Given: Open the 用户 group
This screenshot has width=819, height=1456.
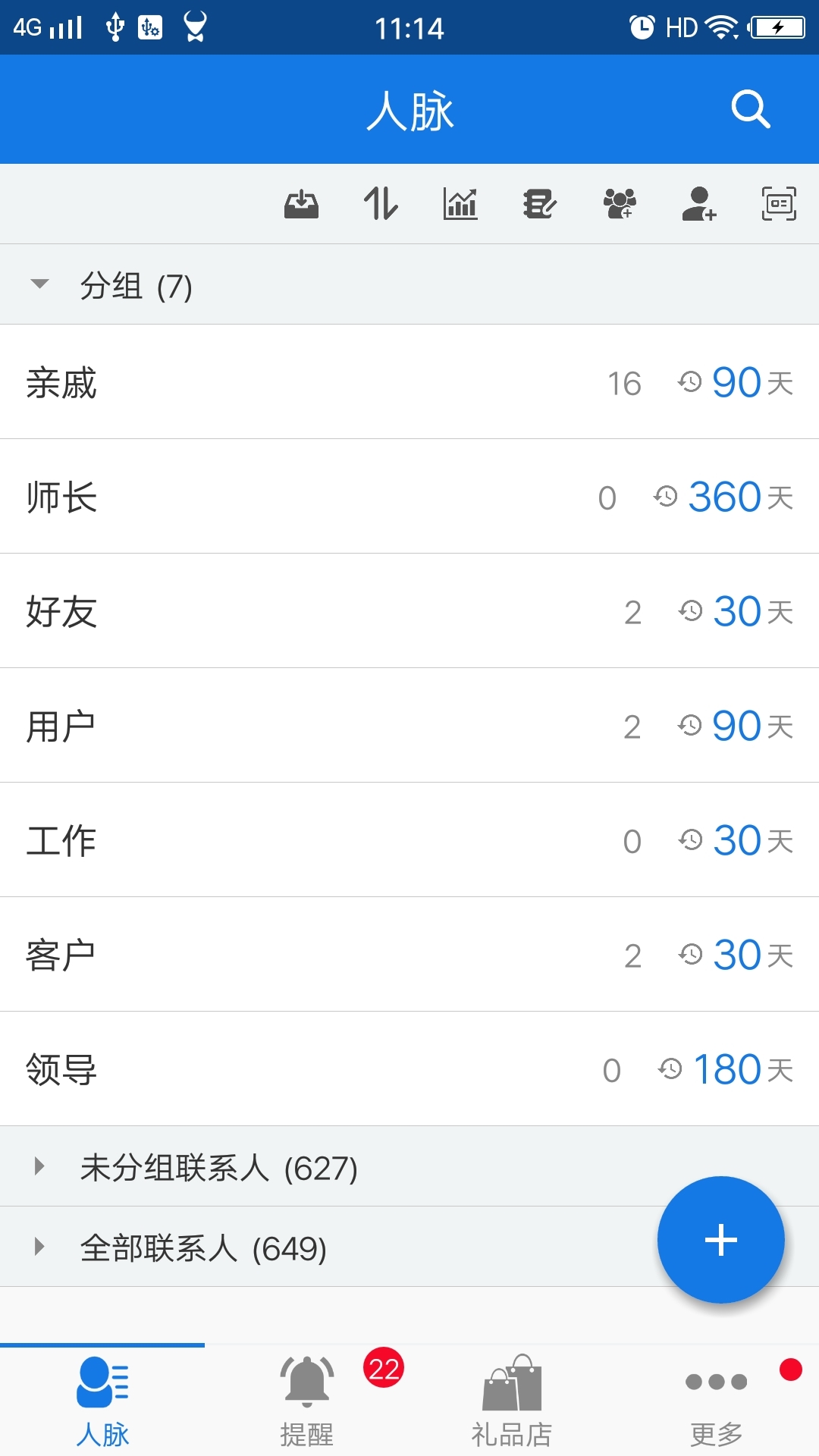Looking at the screenshot, I should [409, 726].
